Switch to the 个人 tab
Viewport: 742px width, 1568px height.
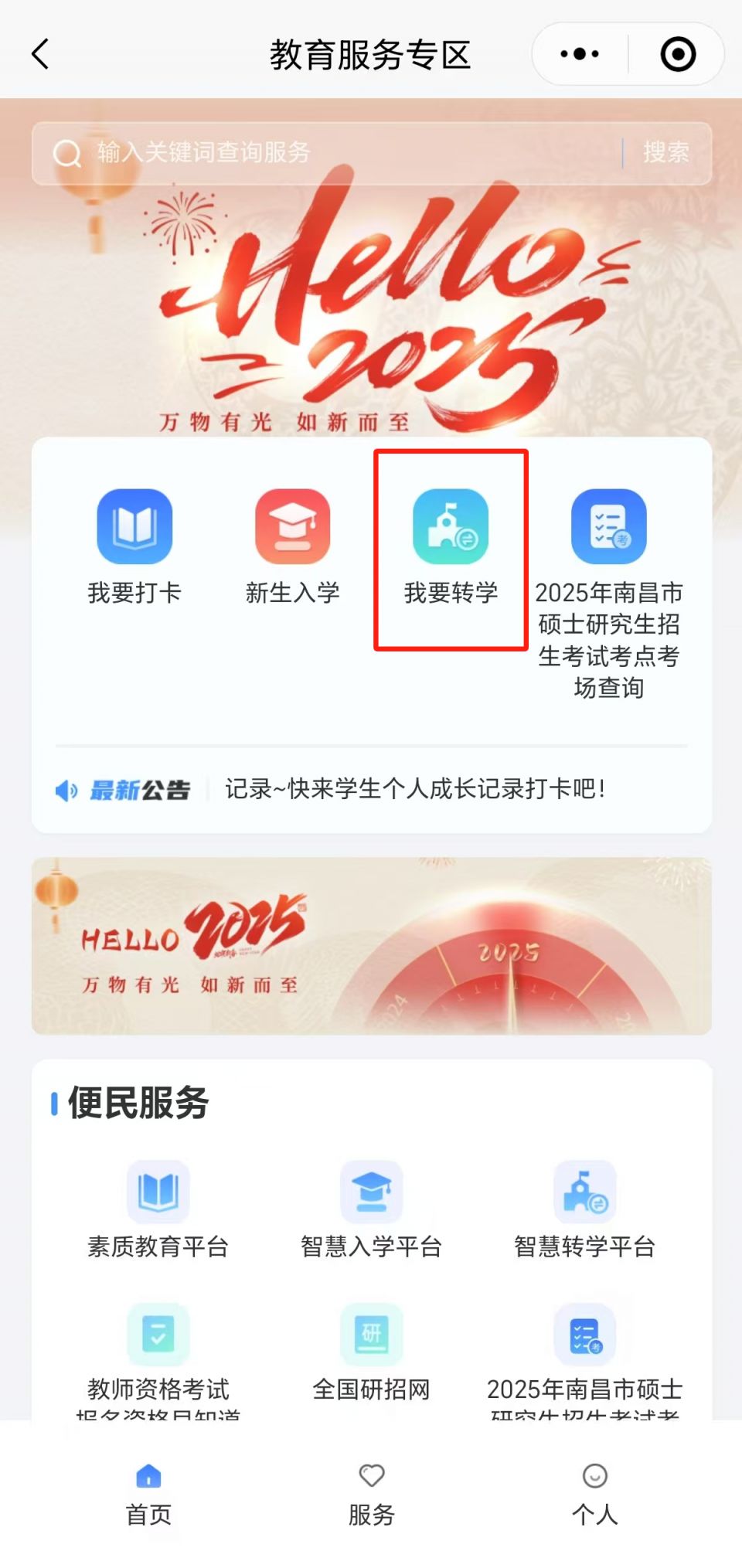click(x=594, y=1494)
